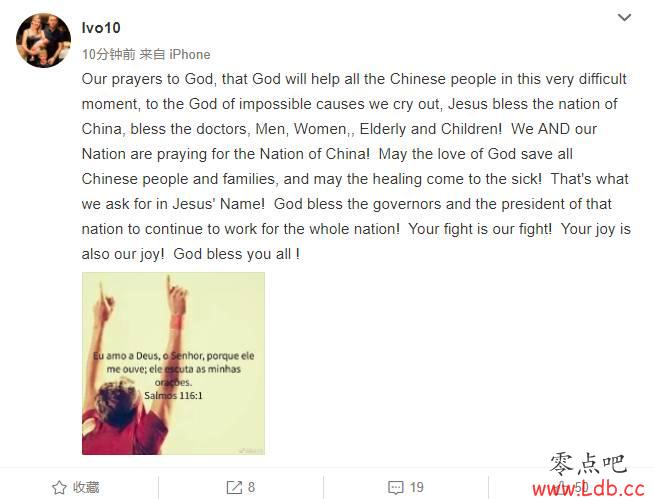Repost this post with 8 shares
Screen dimensions: 654x499
(x=241, y=487)
